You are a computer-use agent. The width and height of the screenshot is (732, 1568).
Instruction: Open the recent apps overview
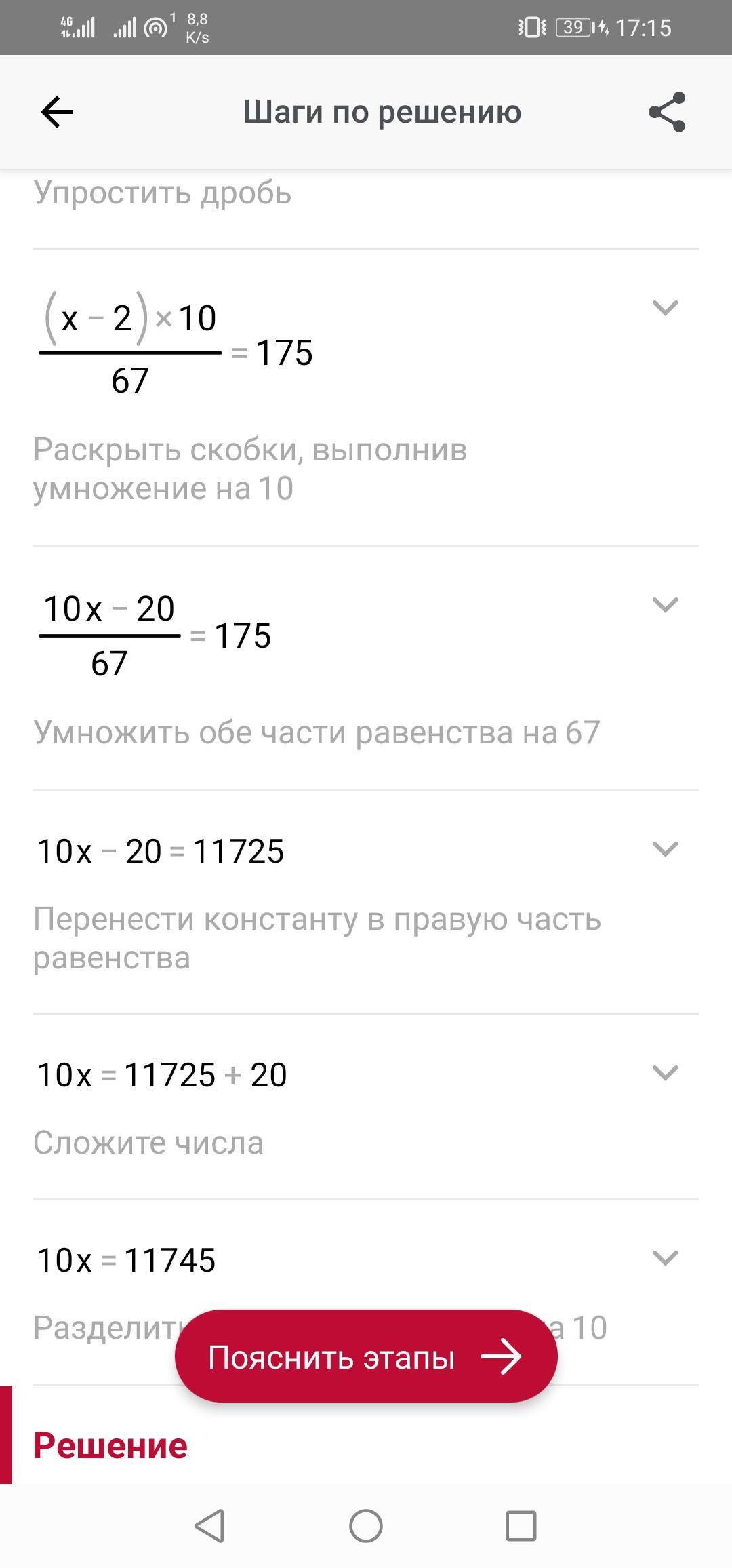(521, 1526)
